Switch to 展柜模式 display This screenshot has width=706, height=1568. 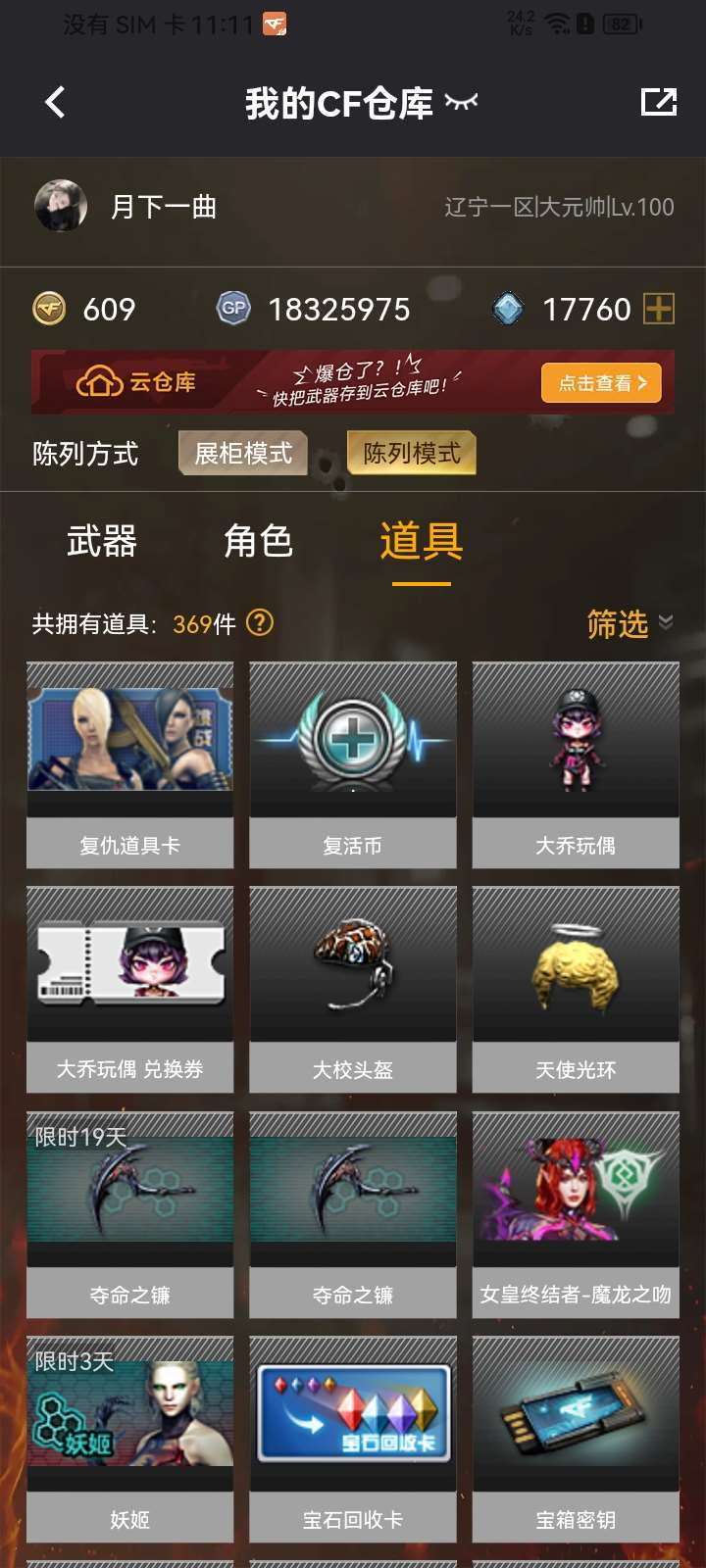[243, 453]
